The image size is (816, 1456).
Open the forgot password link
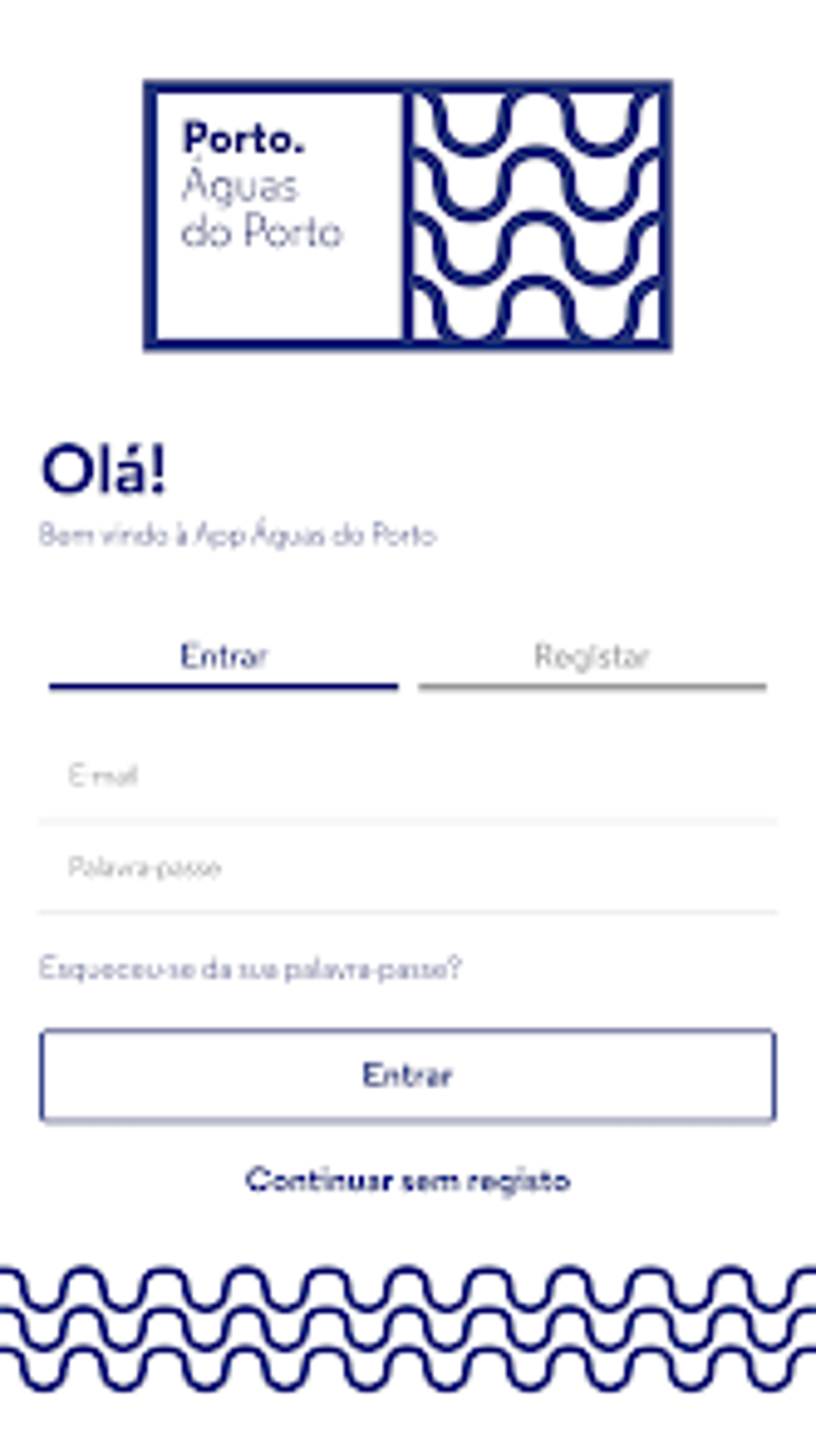[250, 969]
